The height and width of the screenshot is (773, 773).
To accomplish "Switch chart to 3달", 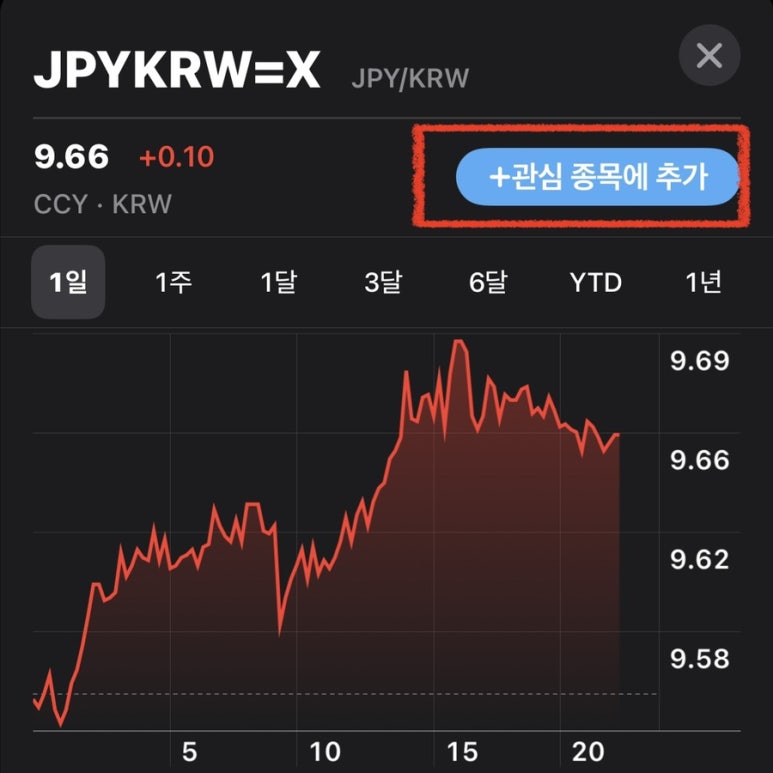I will [x=383, y=282].
